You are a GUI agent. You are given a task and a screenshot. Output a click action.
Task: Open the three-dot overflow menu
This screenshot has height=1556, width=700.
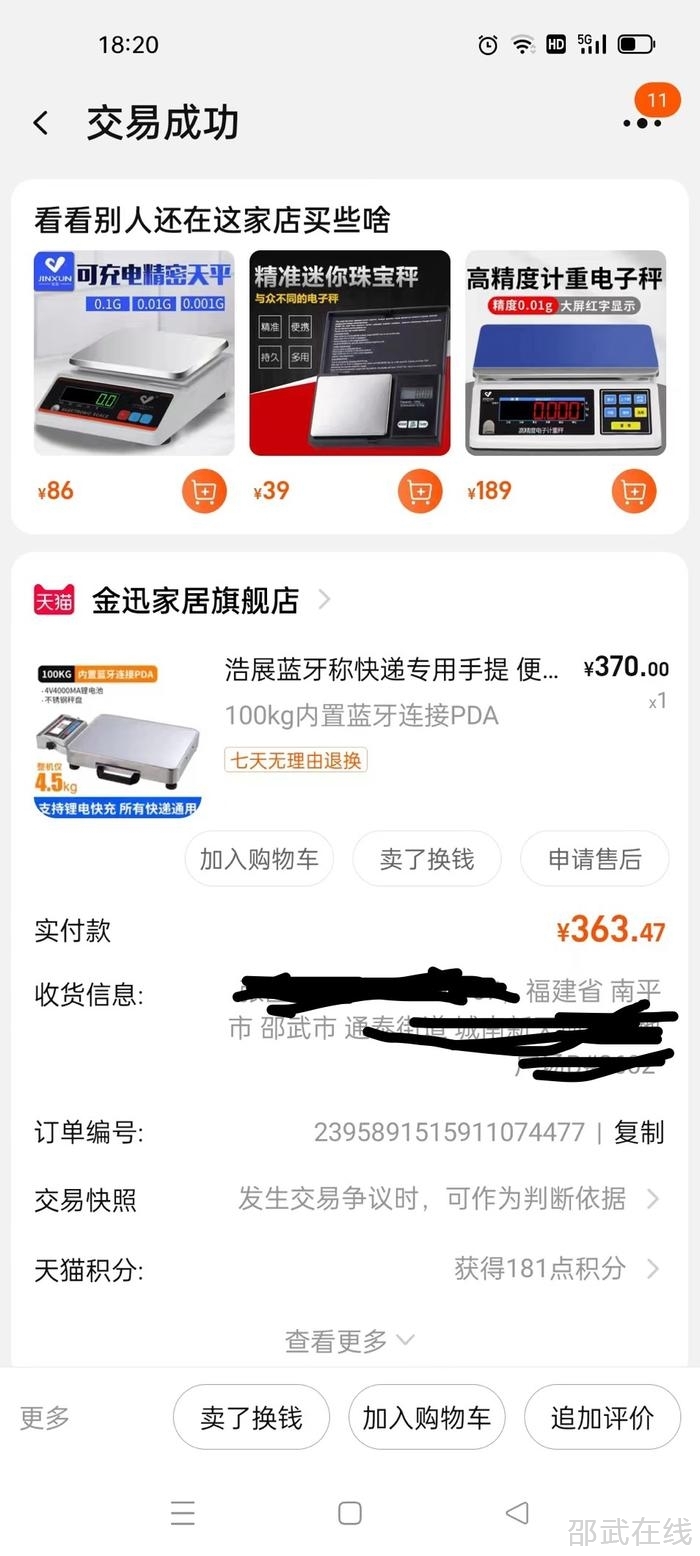tap(642, 123)
